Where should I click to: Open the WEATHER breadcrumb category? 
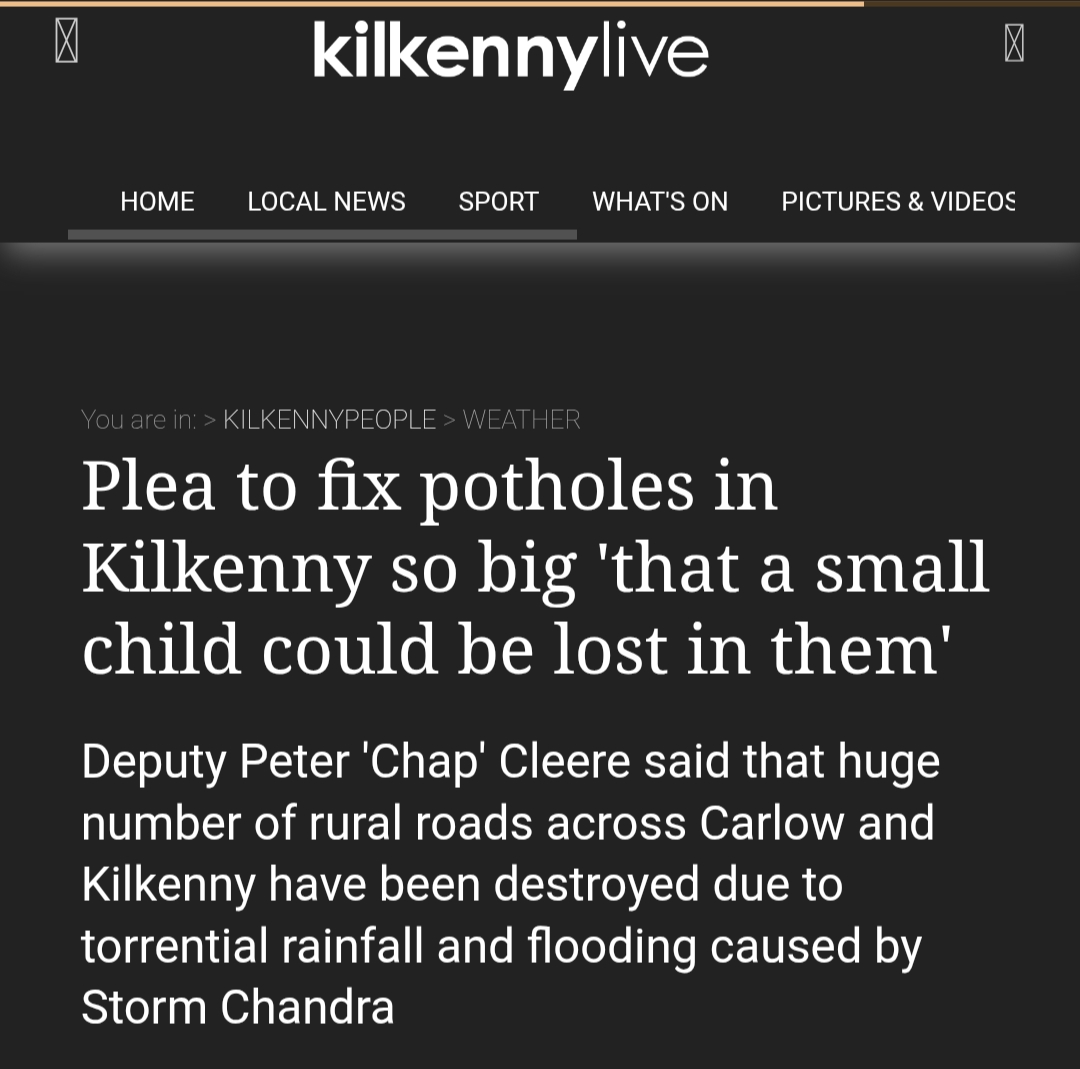(x=521, y=419)
